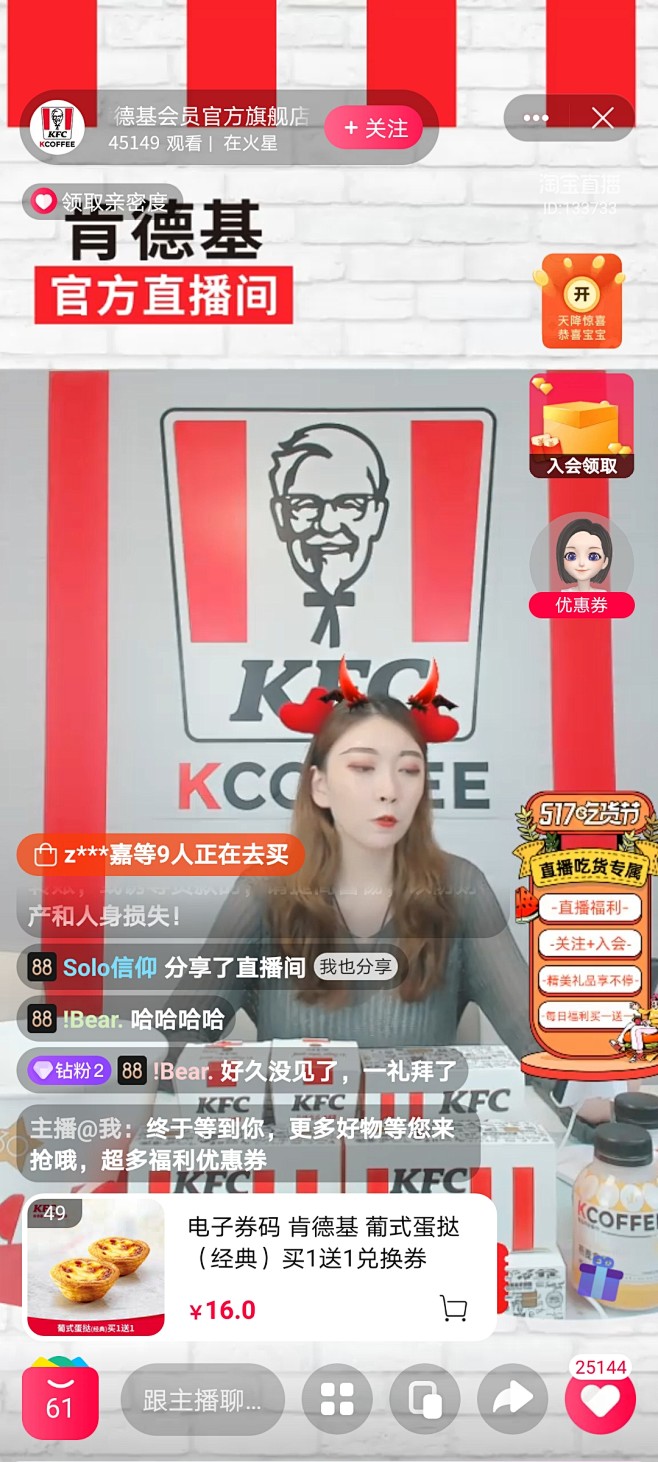This screenshot has width=658, height=1462.
Task: Add the egg tart voucher to cart
Action: tap(454, 1309)
